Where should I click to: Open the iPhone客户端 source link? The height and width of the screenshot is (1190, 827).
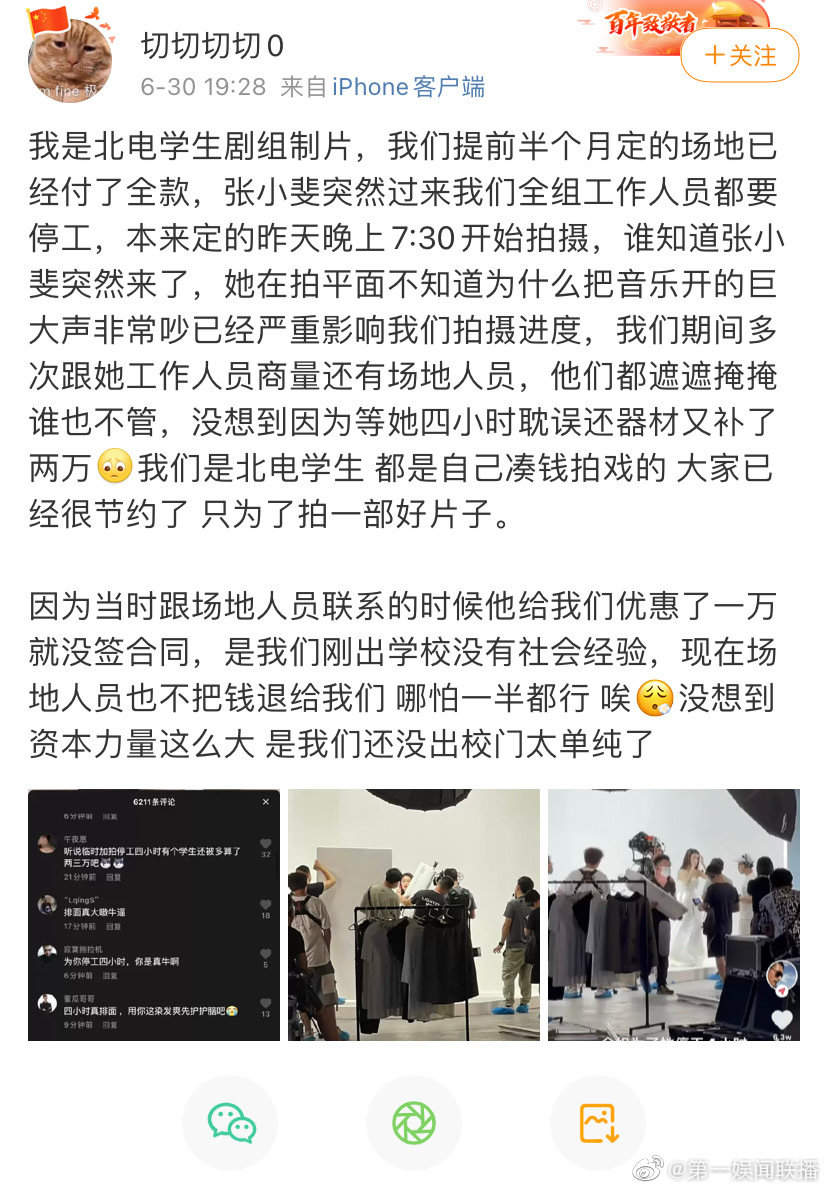[x=408, y=87]
